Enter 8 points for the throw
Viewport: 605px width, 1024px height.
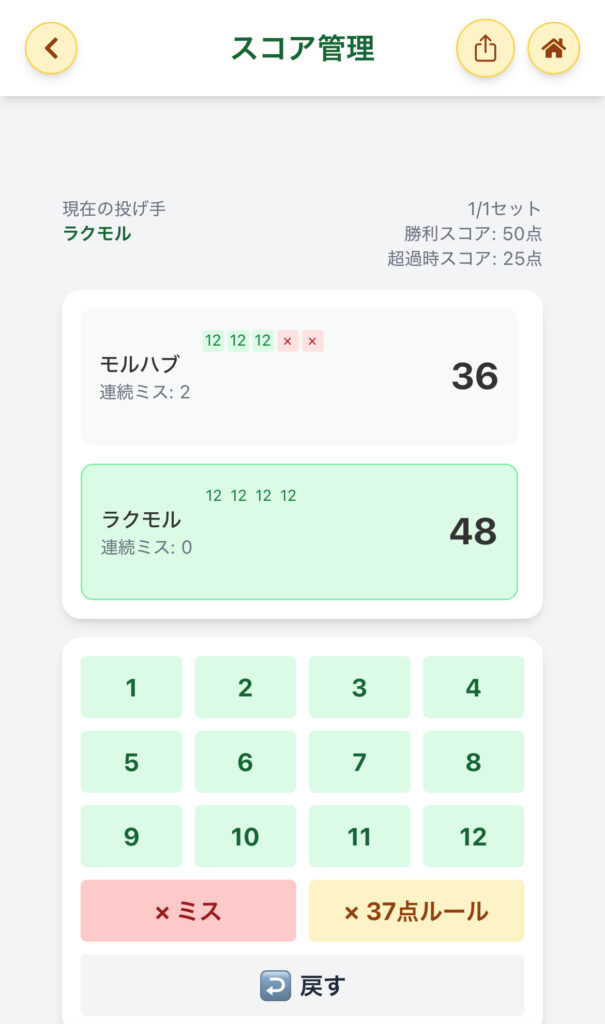coord(473,762)
